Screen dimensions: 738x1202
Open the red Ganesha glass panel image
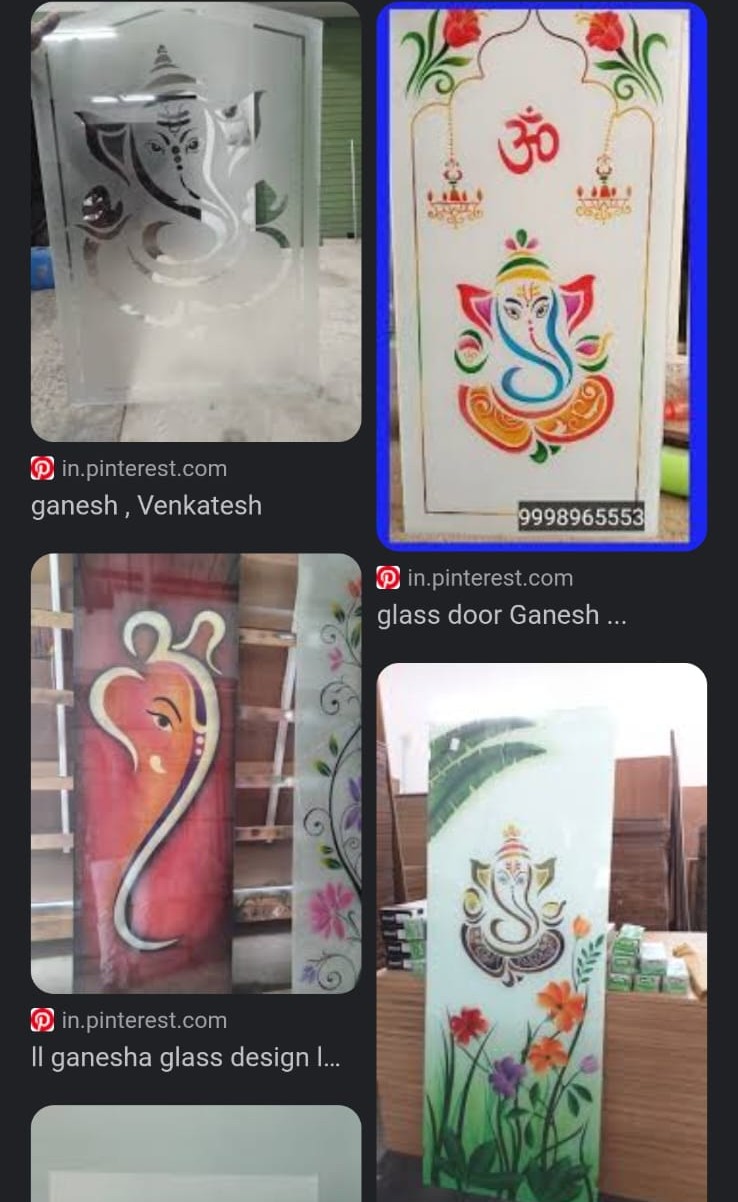(196, 773)
